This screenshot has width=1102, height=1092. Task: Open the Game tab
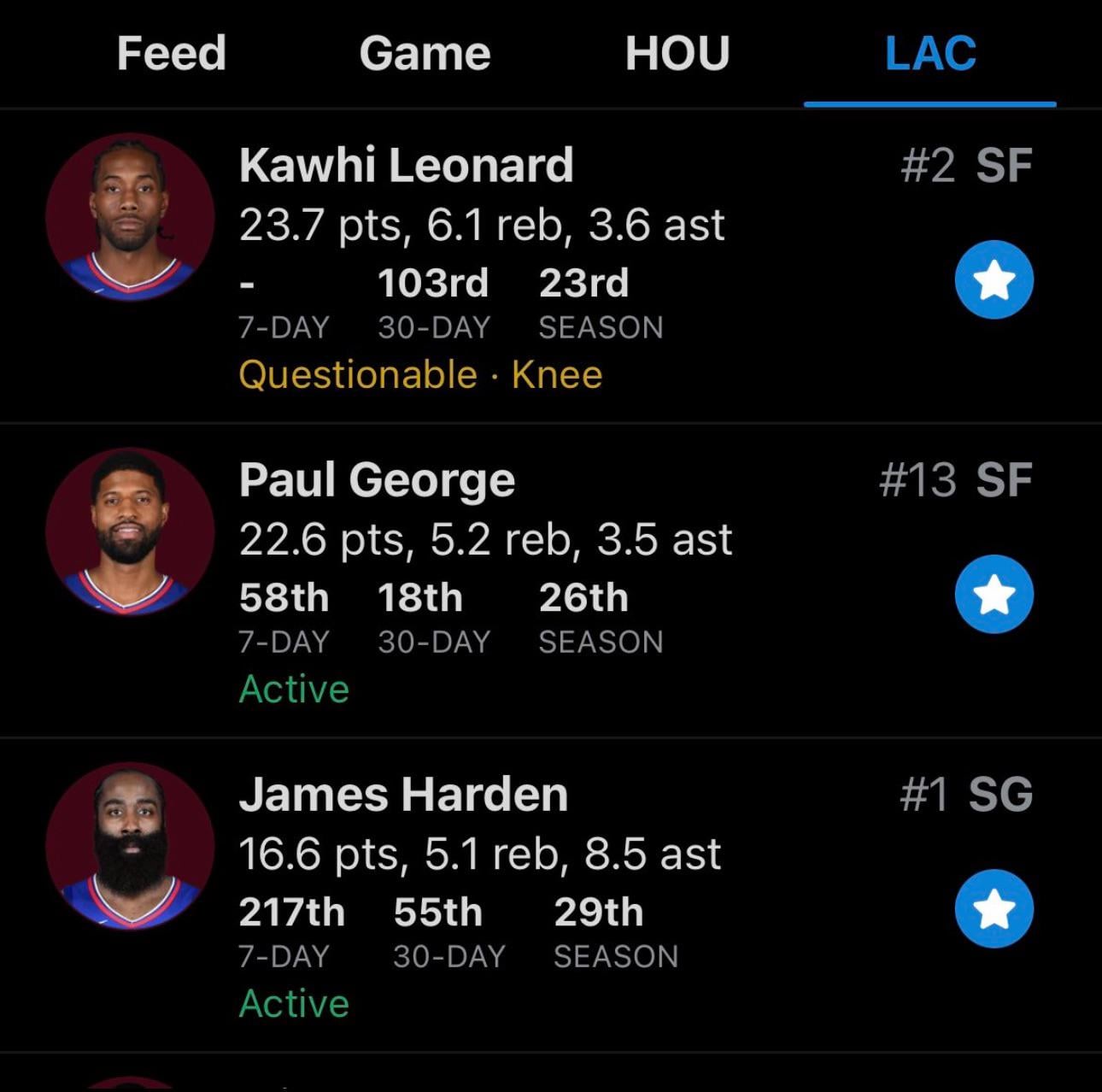point(425,53)
